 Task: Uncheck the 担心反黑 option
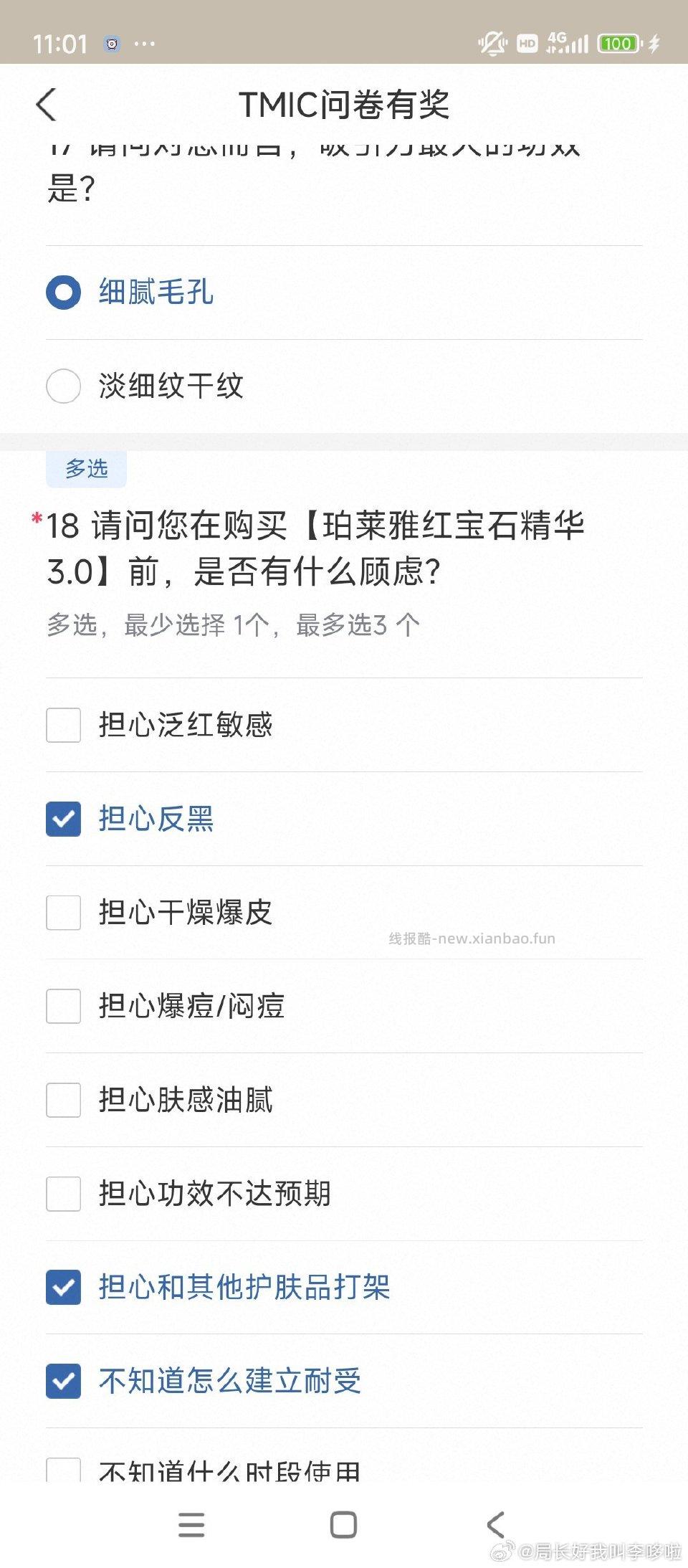coord(63,818)
